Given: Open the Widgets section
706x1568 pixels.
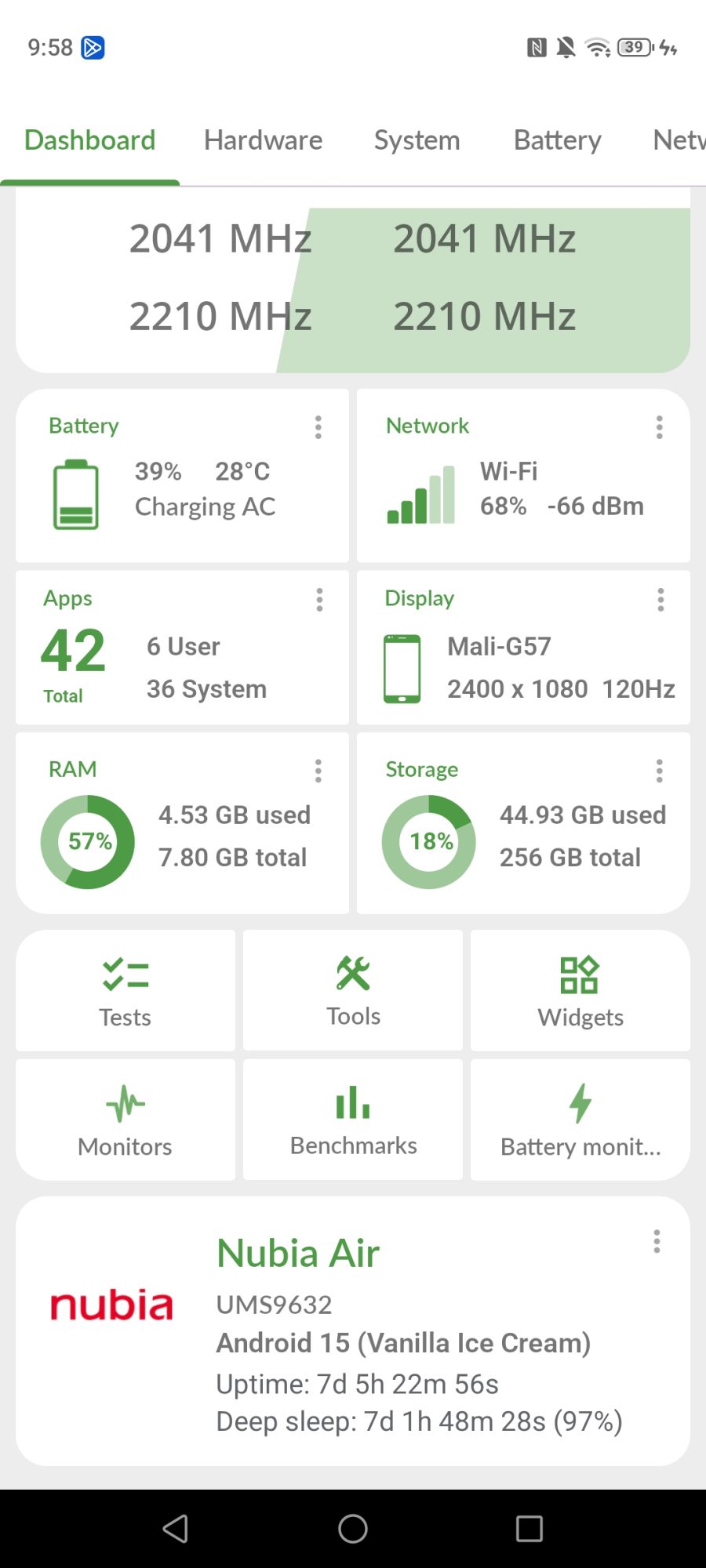Looking at the screenshot, I should (x=580, y=991).
